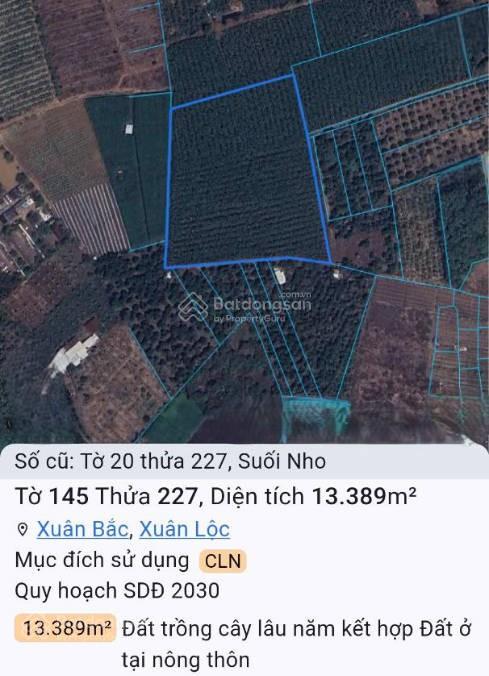
Task: Tap the CLN land-use chip
Action: click(223, 561)
